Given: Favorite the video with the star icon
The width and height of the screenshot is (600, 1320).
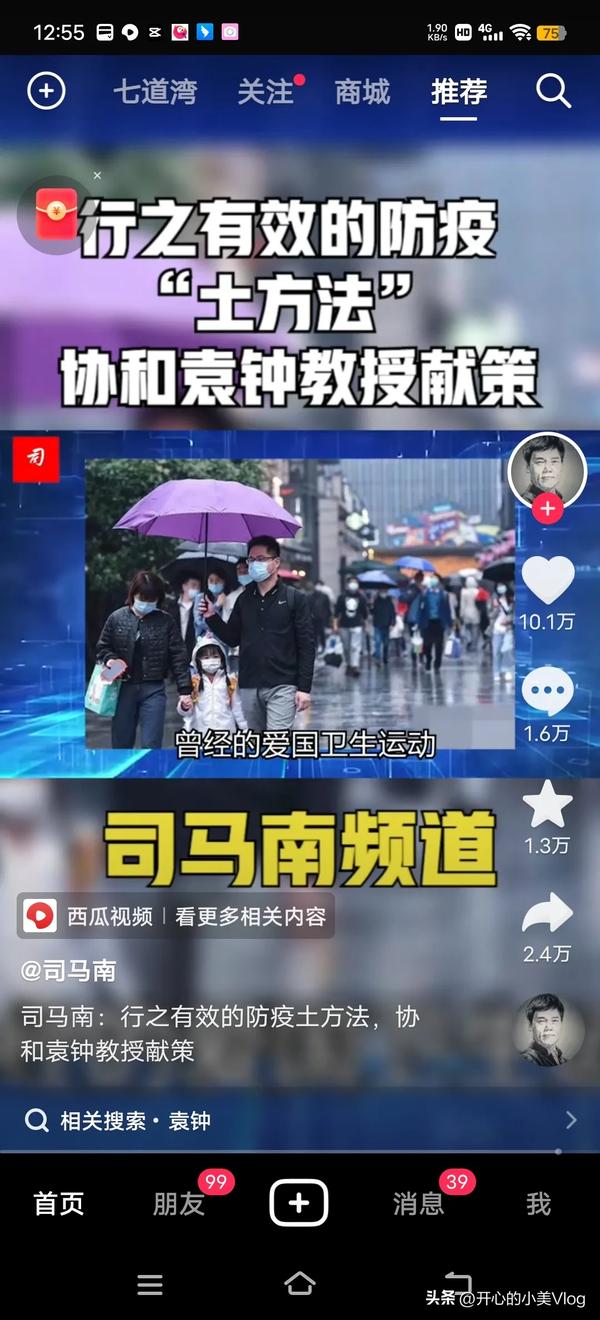Looking at the screenshot, I should pos(547,805).
